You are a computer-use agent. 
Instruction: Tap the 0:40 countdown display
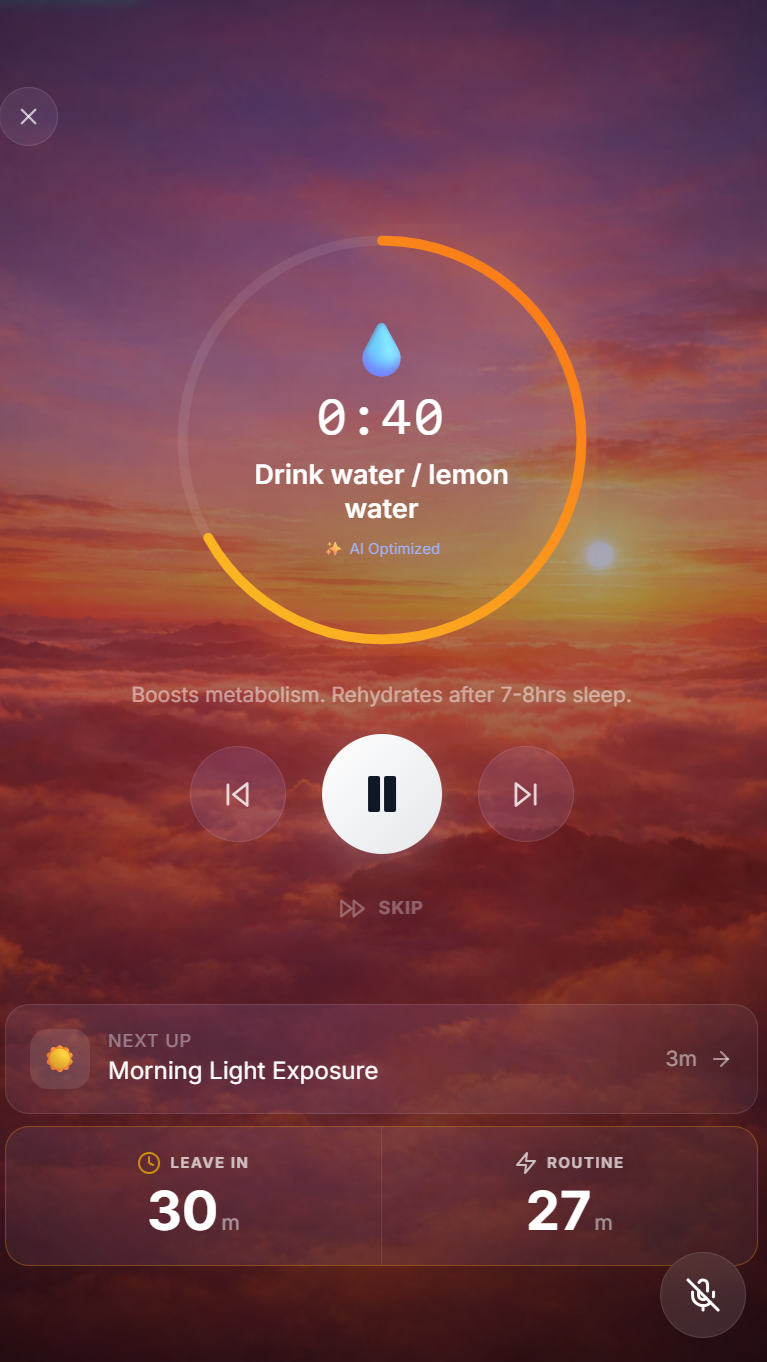click(381, 418)
